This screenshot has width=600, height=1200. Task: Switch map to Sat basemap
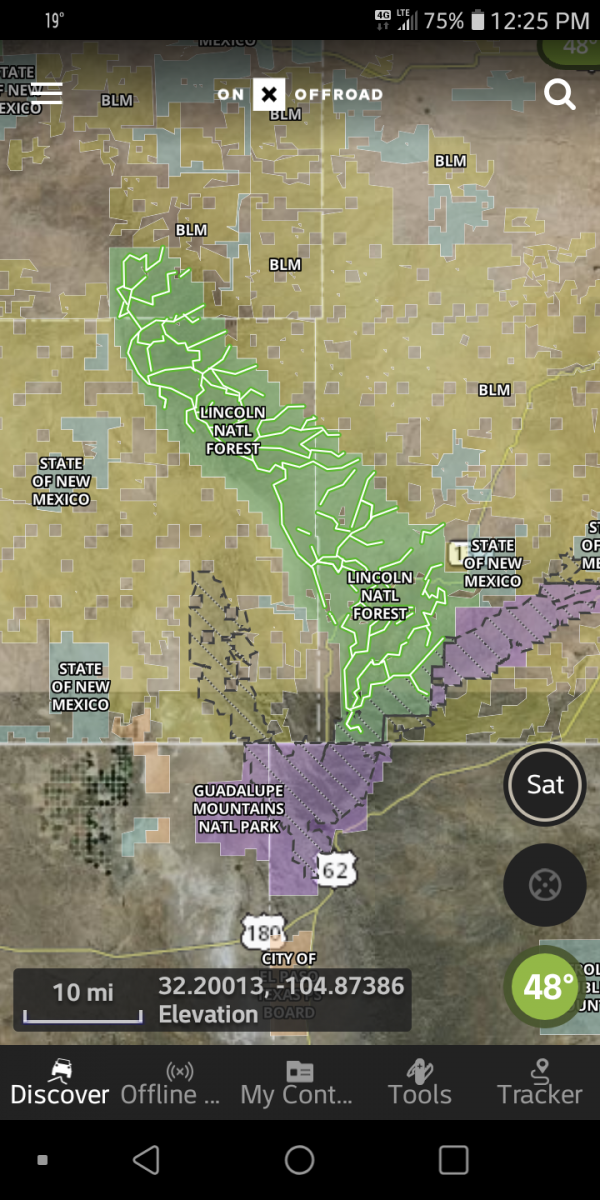pos(545,785)
